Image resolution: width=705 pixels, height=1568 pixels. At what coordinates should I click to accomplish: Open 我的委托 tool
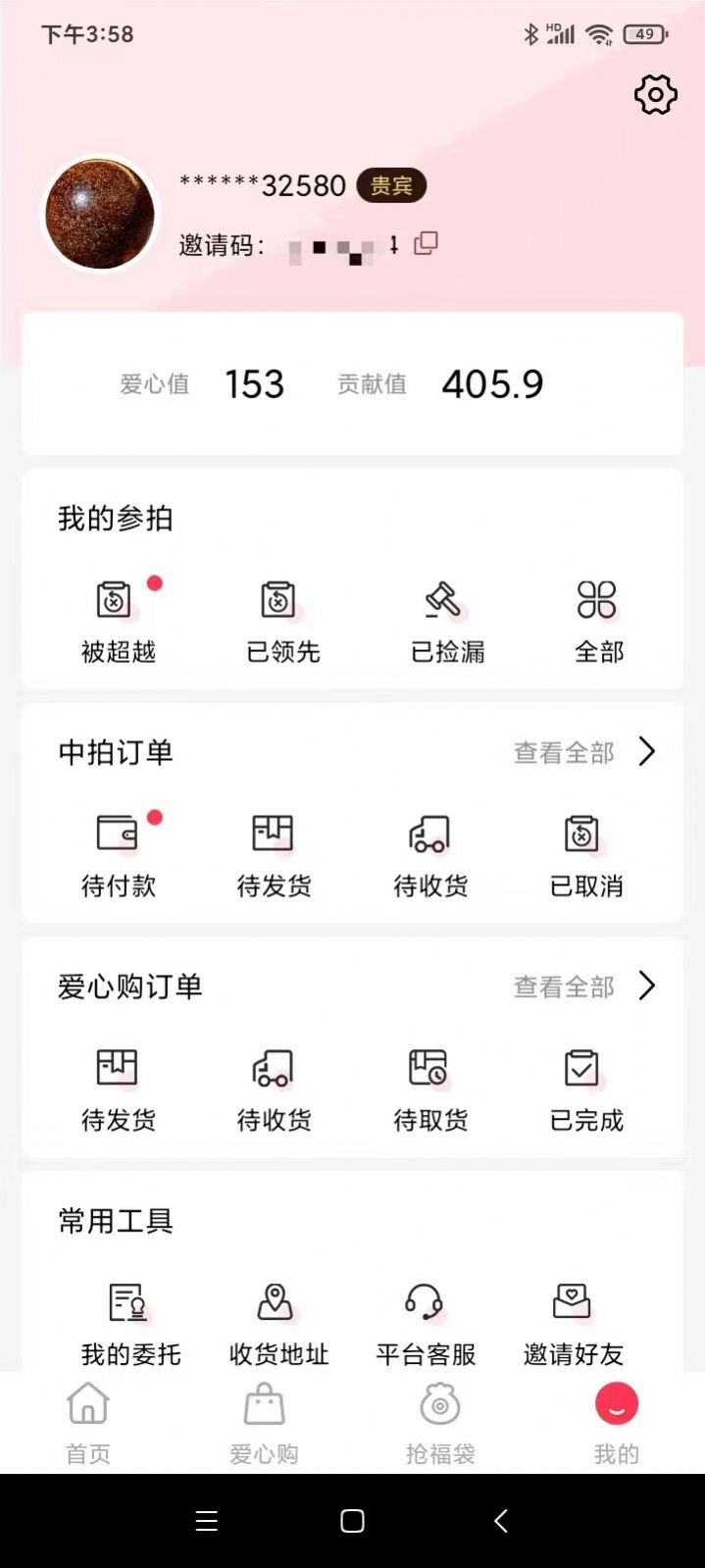click(x=130, y=1323)
